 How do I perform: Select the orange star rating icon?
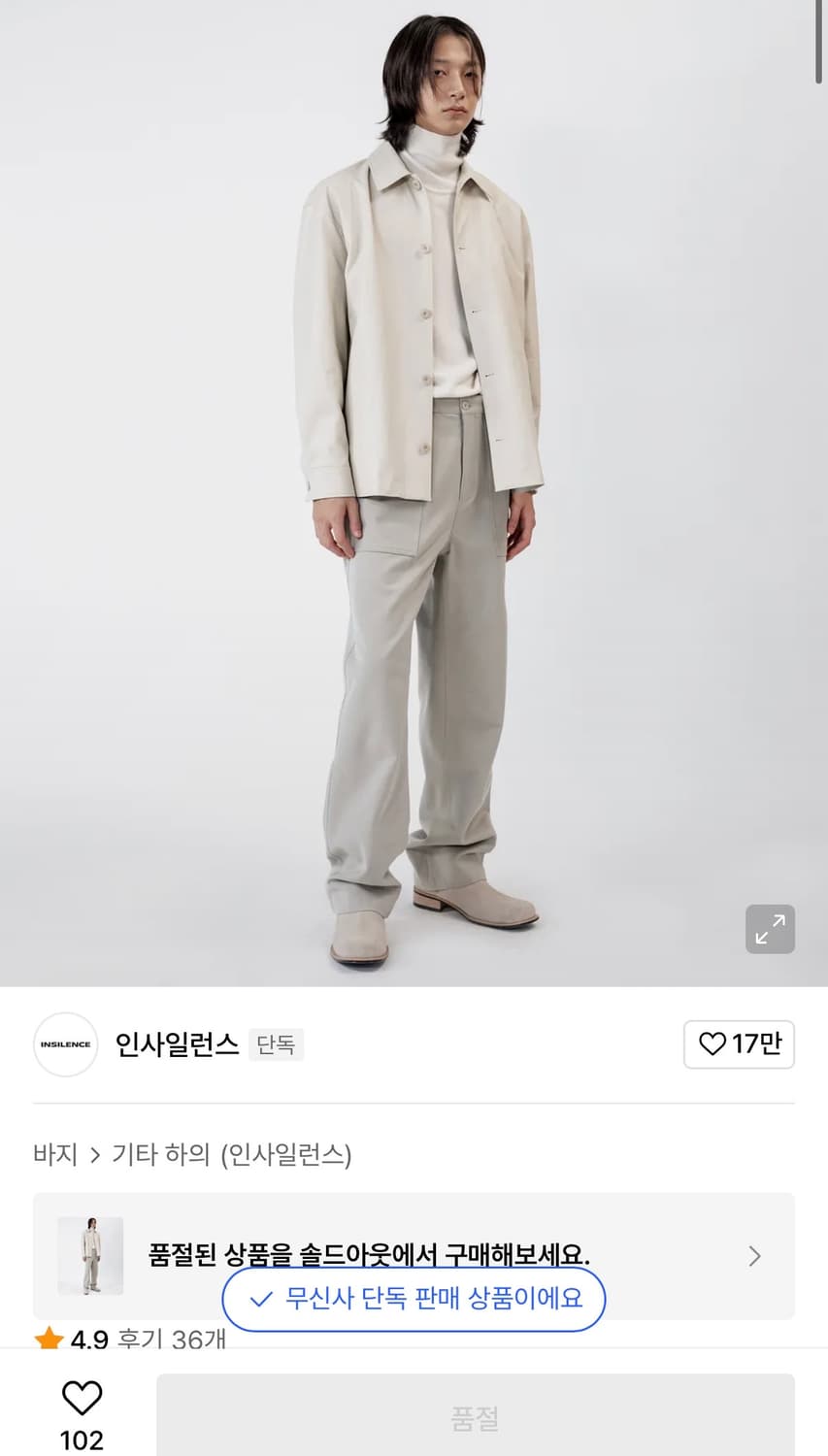(x=49, y=1341)
